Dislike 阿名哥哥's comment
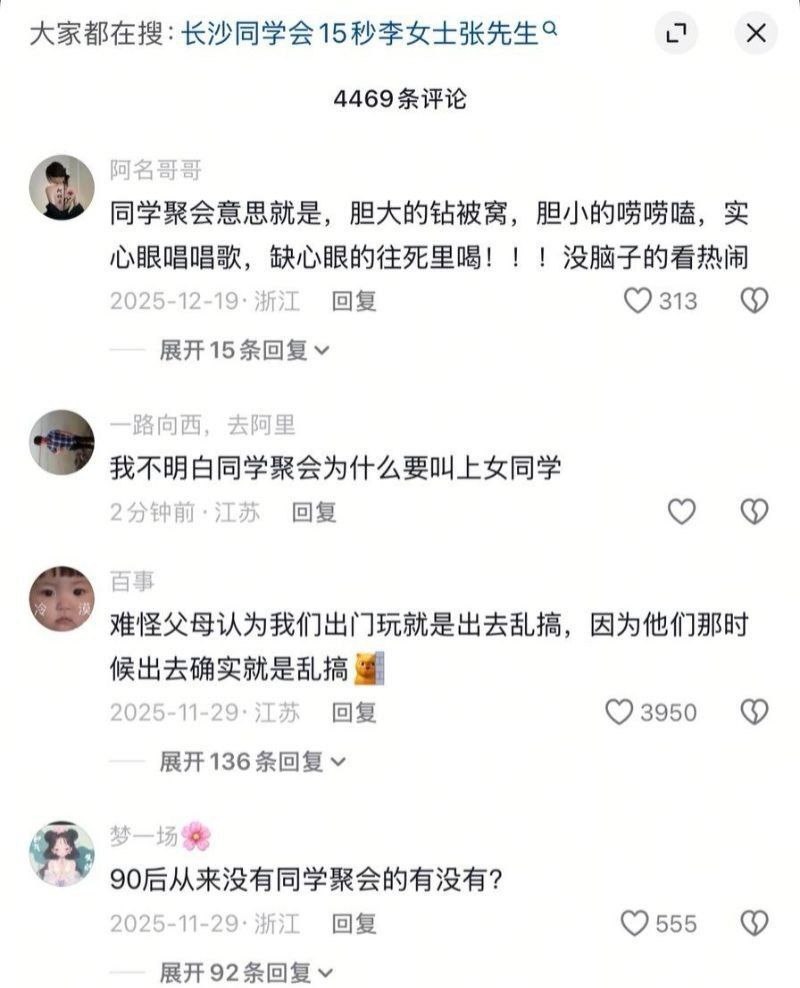Image resolution: width=800 pixels, height=988 pixels. coord(754,300)
